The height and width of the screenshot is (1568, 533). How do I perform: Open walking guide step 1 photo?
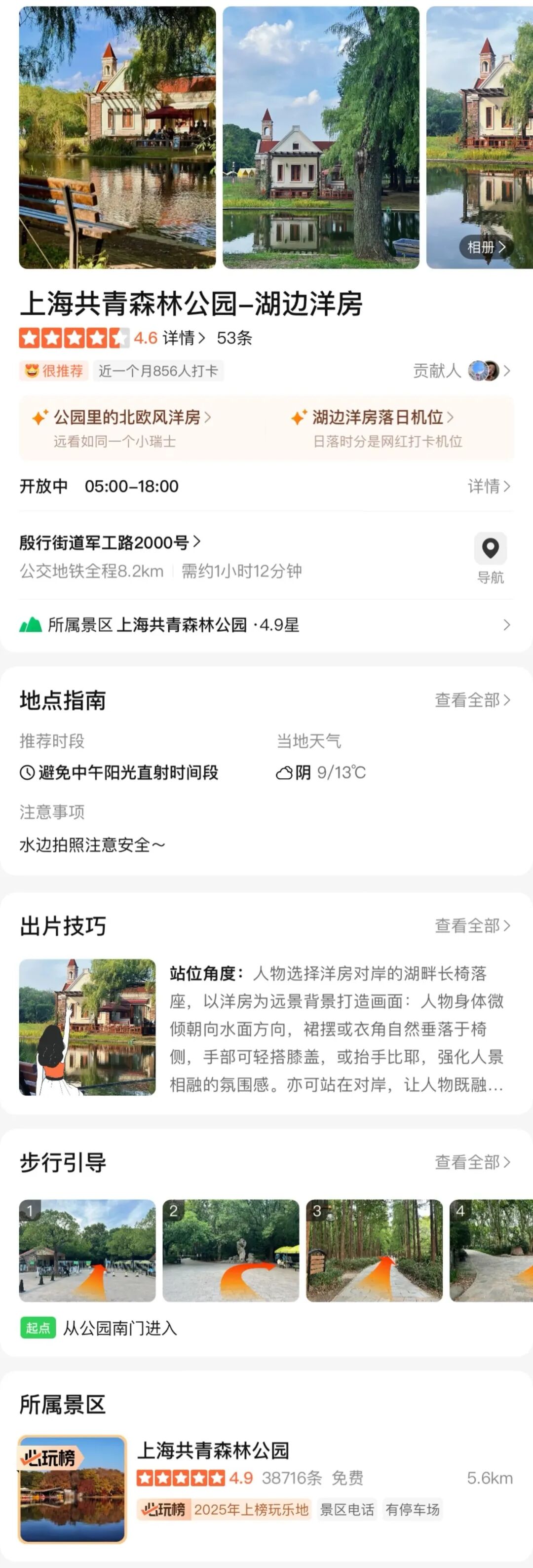pos(88,1250)
